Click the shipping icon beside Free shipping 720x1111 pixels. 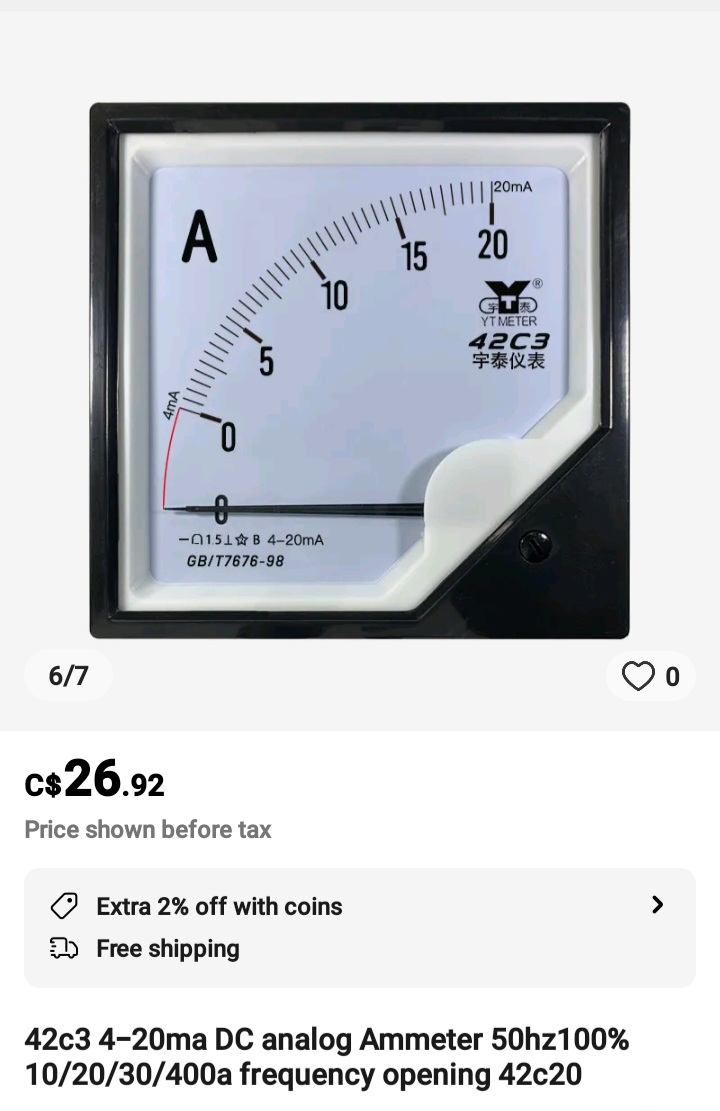tap(64, 948)
